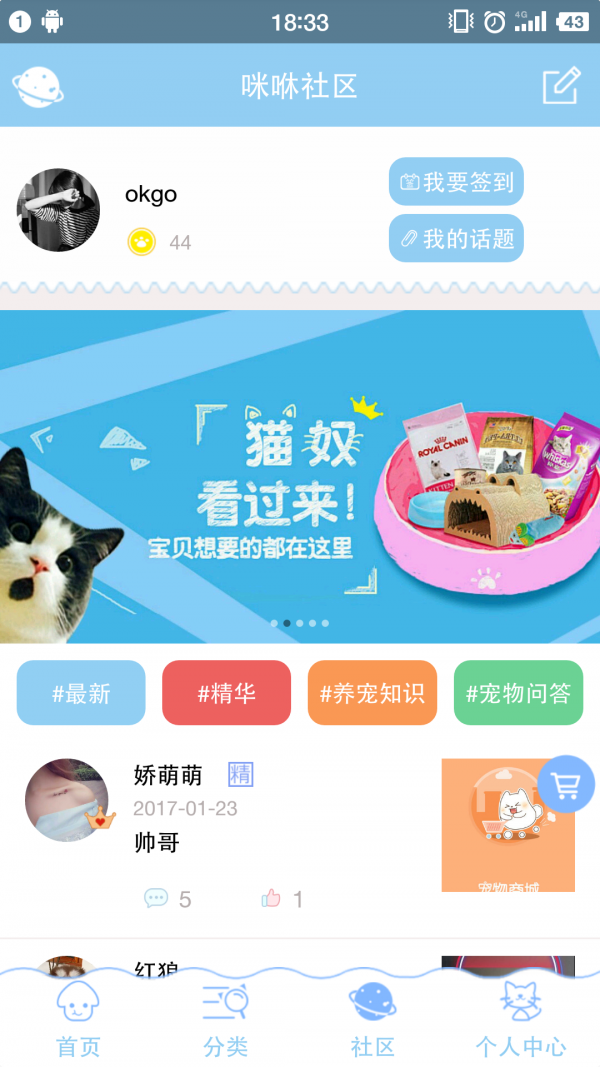Select the #最新 filter chip
Viewport: 600px width, 1067px height.
[81, 693]
